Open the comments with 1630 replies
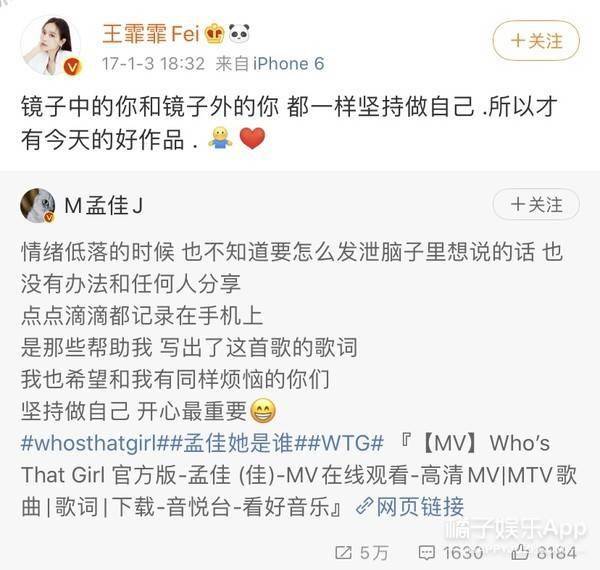Screen dimensions: 600x570 click(x=452, y=551)
